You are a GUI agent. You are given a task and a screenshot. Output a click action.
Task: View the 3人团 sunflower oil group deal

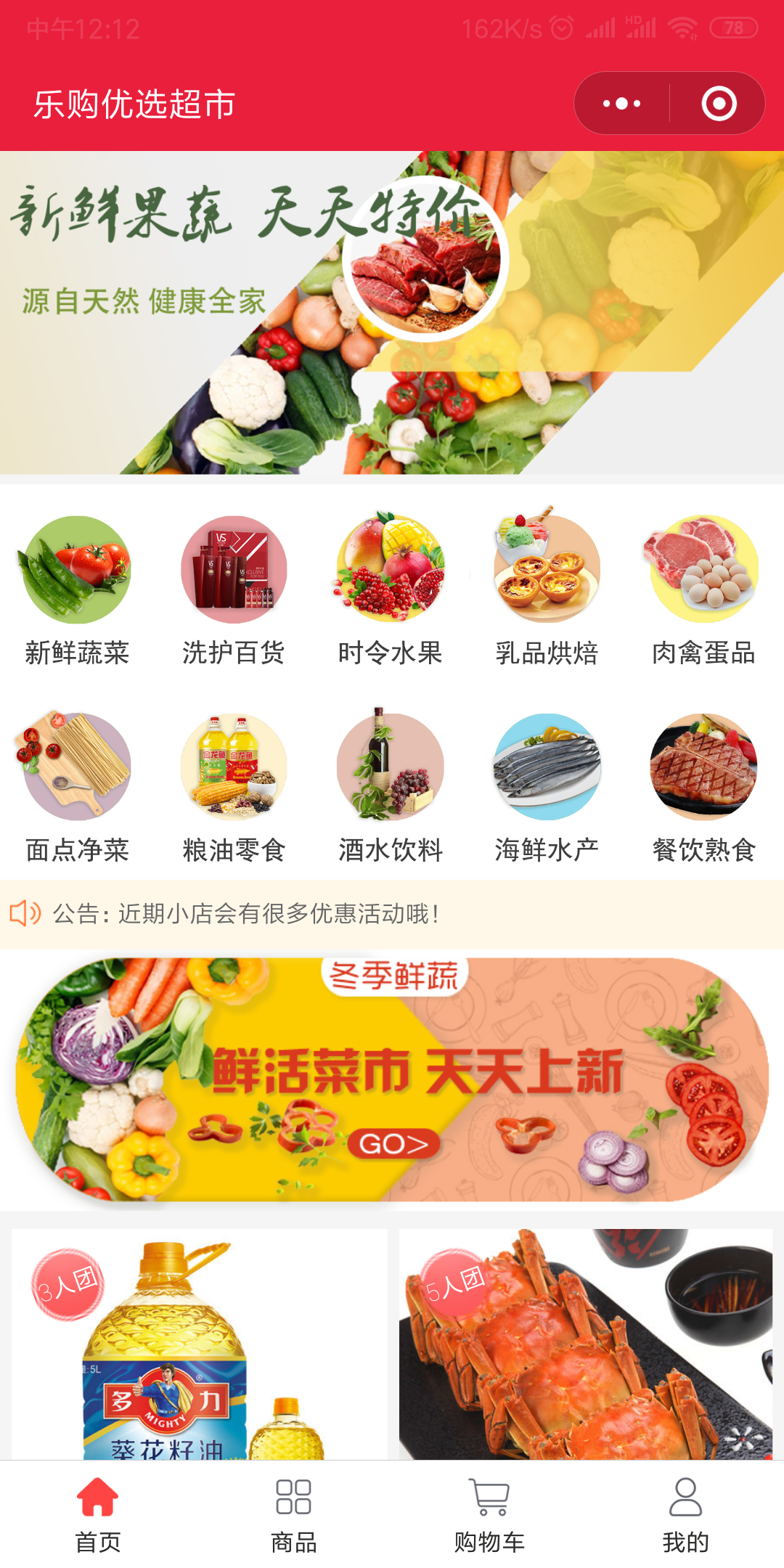click(x=200, y=1344)
